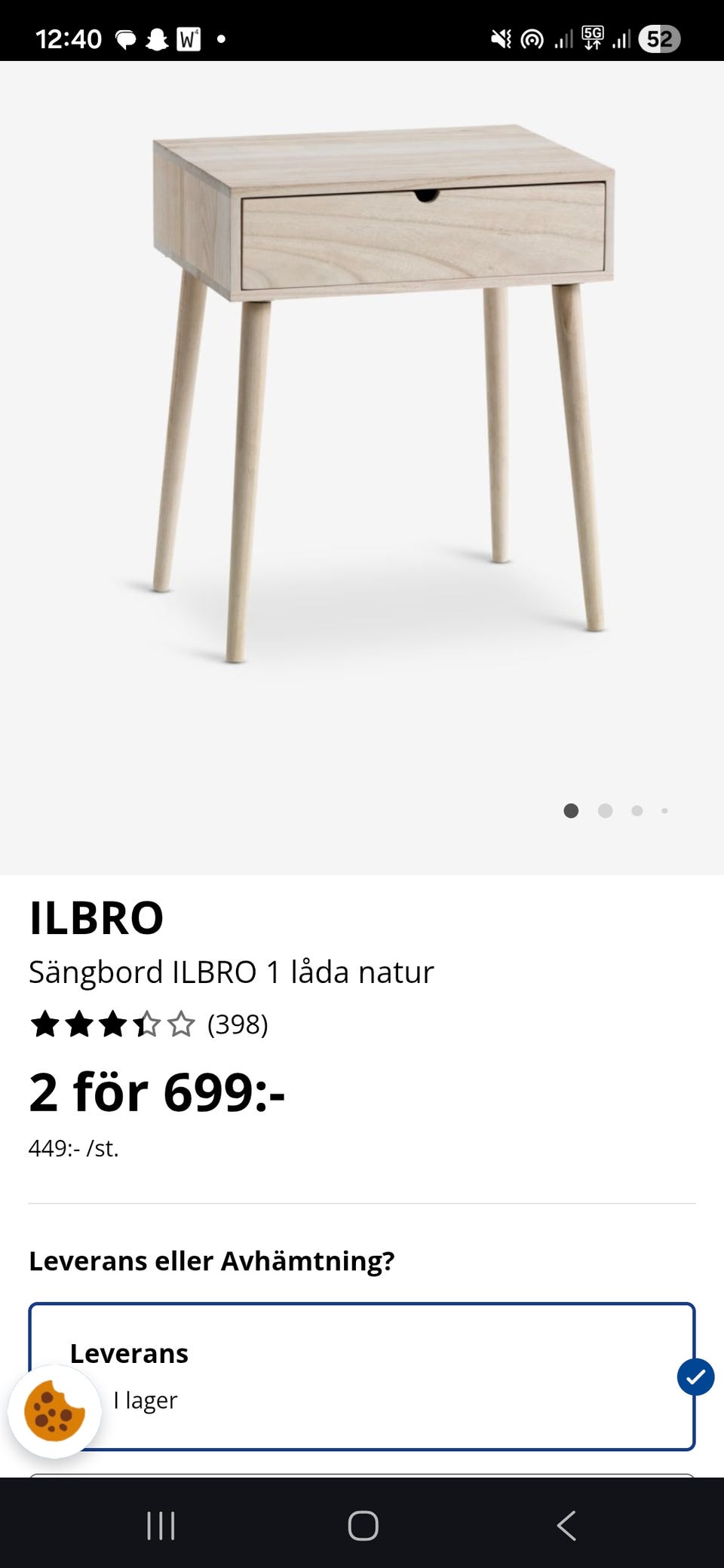Go to the phone home screen
Screen dimensions: 724x1568
[363, 1526]
